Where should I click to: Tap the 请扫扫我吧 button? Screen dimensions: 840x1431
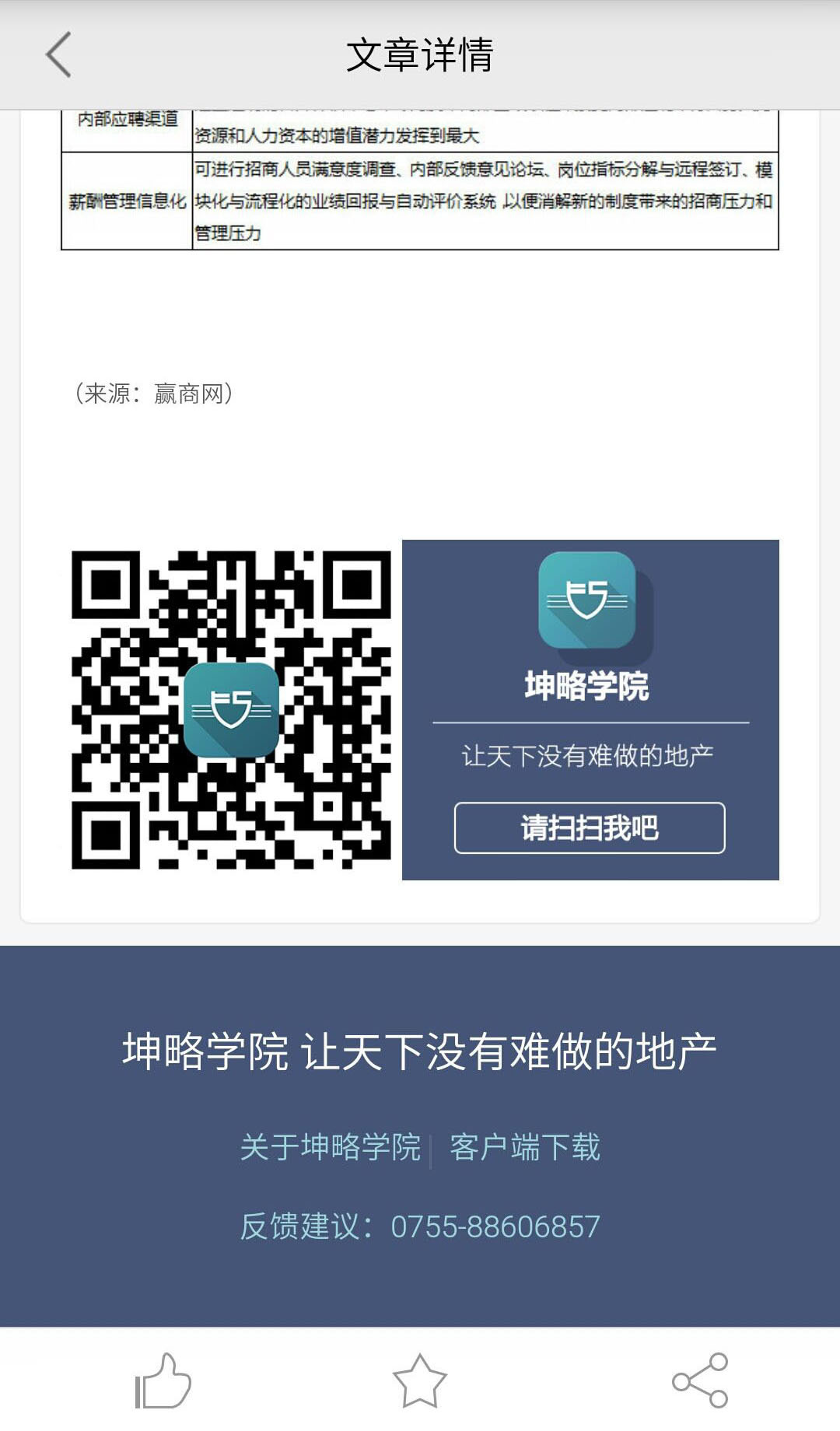[589, 829]
